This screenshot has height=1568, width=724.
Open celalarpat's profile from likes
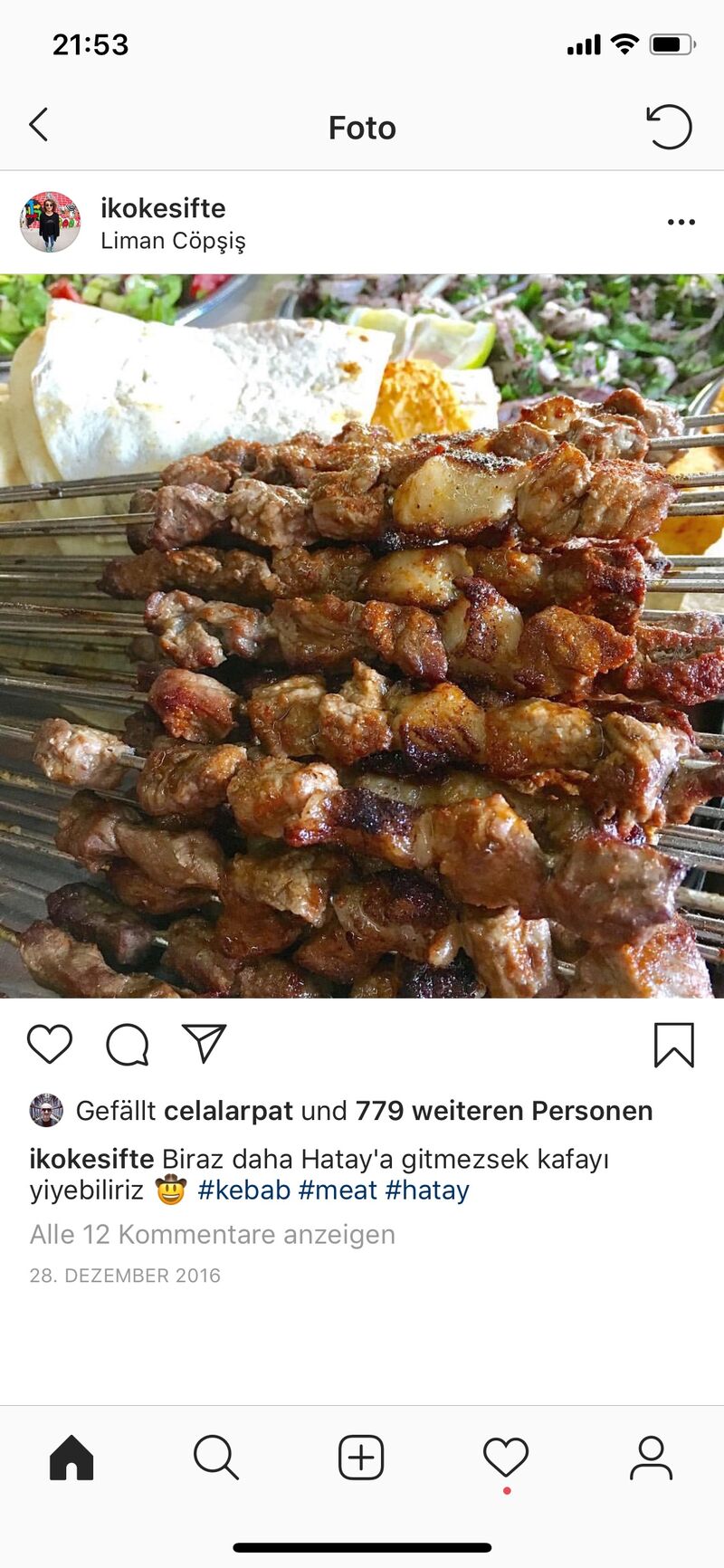point(228,1111)
